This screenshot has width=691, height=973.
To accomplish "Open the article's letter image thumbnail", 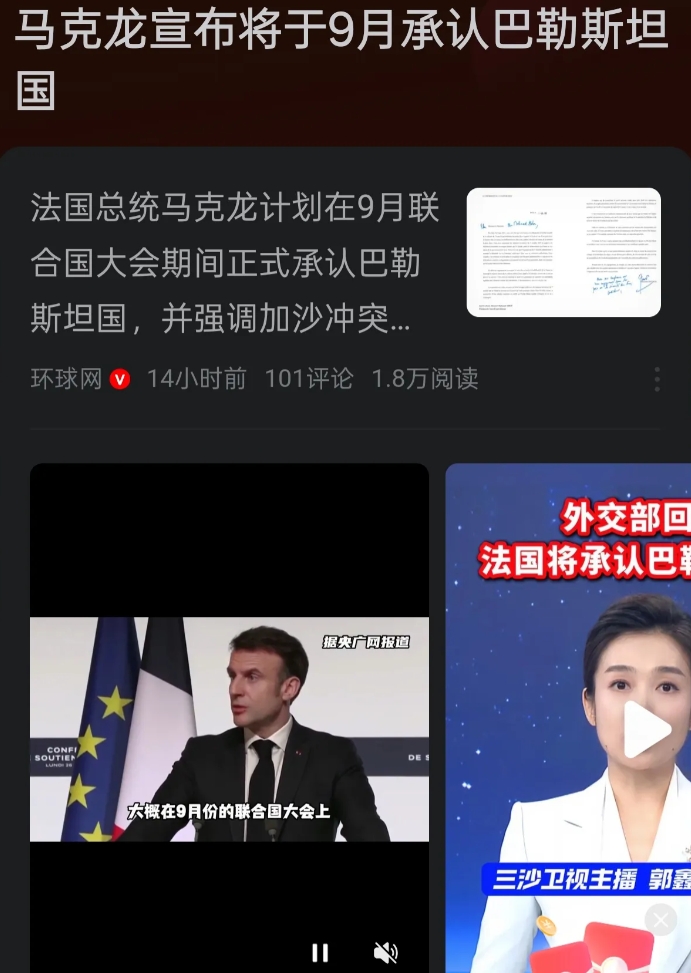I will point(563,253).
